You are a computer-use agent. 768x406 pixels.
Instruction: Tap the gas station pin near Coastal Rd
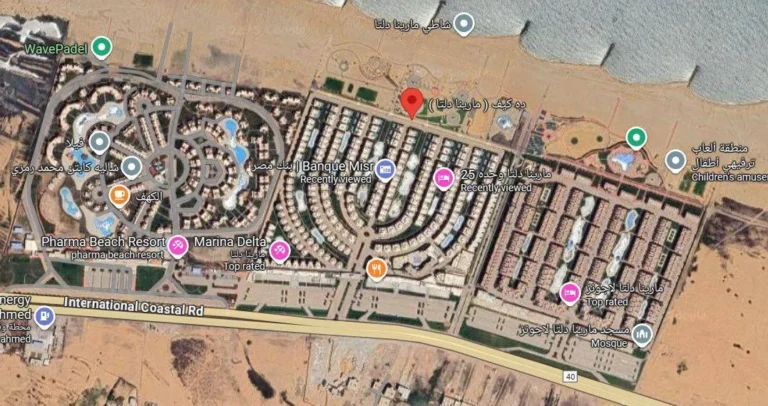click(44, 317)
